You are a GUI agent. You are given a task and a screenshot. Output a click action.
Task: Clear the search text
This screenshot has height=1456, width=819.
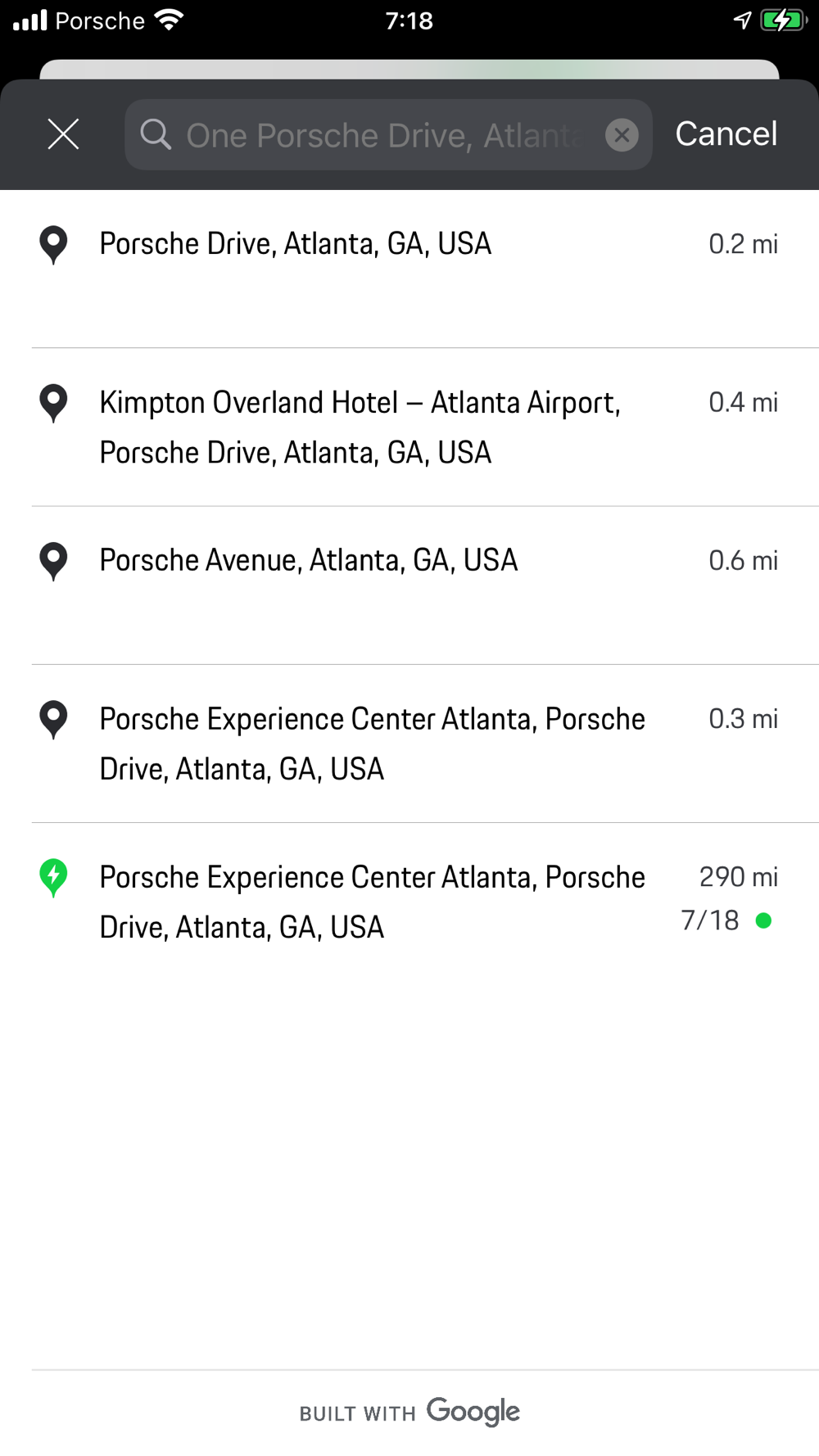point(622,134)
